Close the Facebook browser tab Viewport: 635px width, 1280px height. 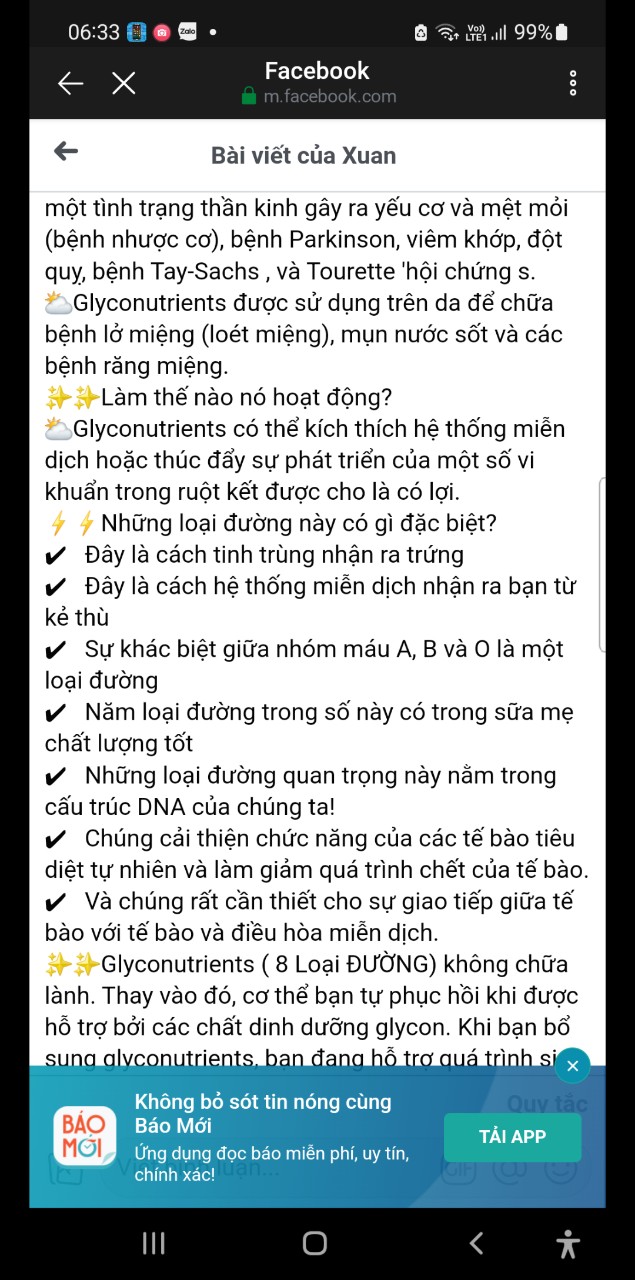pyautogui.click(x=124, y=83)
